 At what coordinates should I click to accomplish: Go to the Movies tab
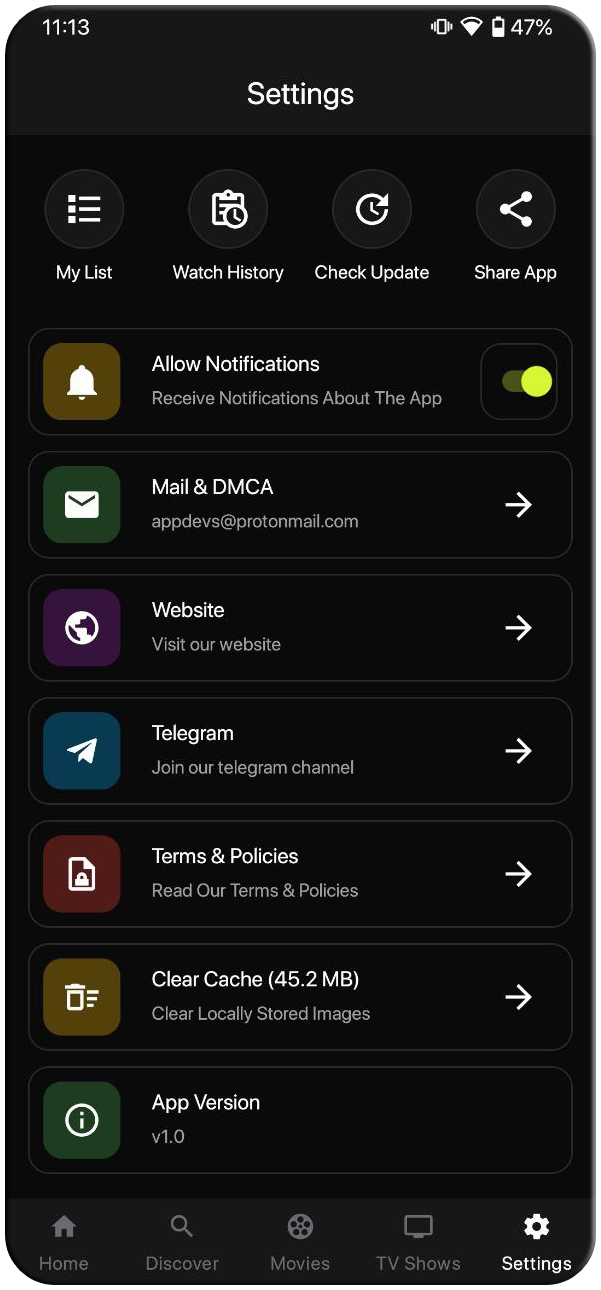[300, 1243]
